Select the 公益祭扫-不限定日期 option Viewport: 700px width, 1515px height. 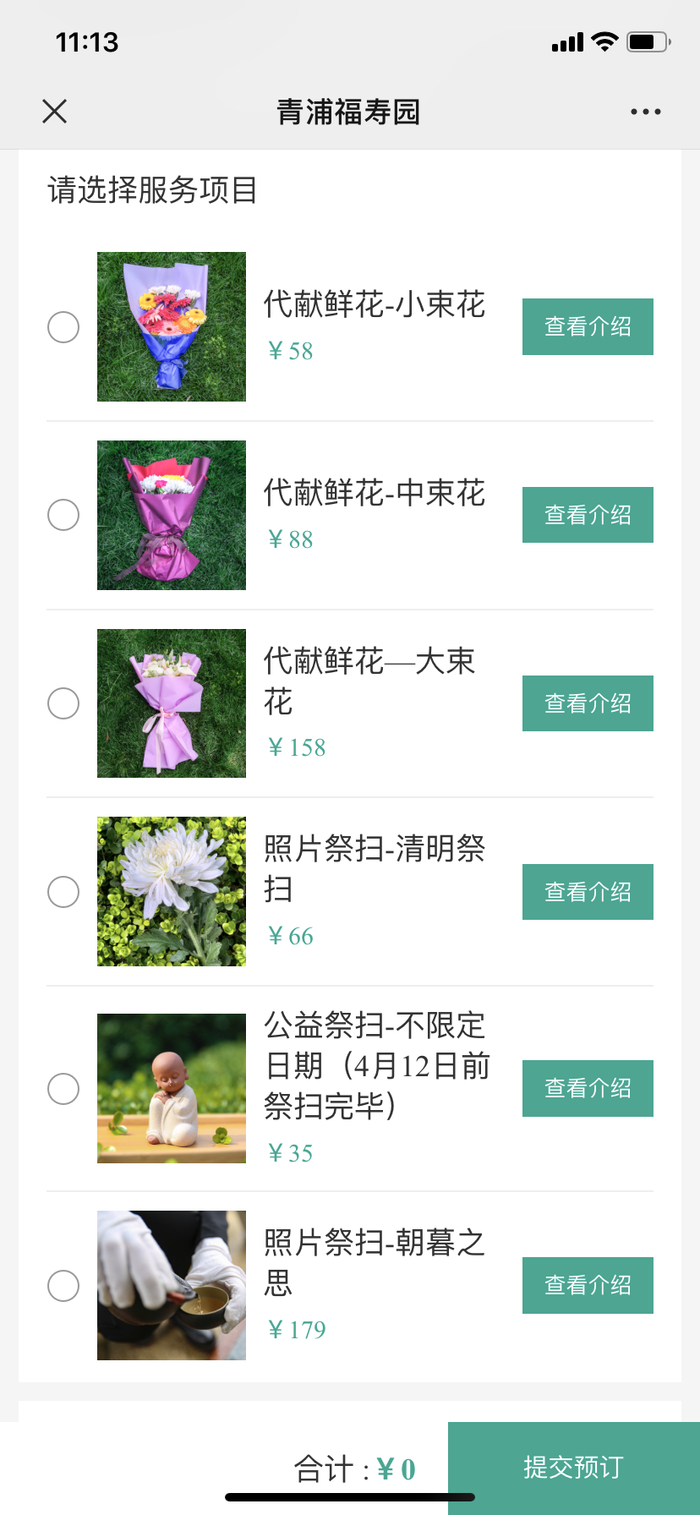pos(63,1088)
